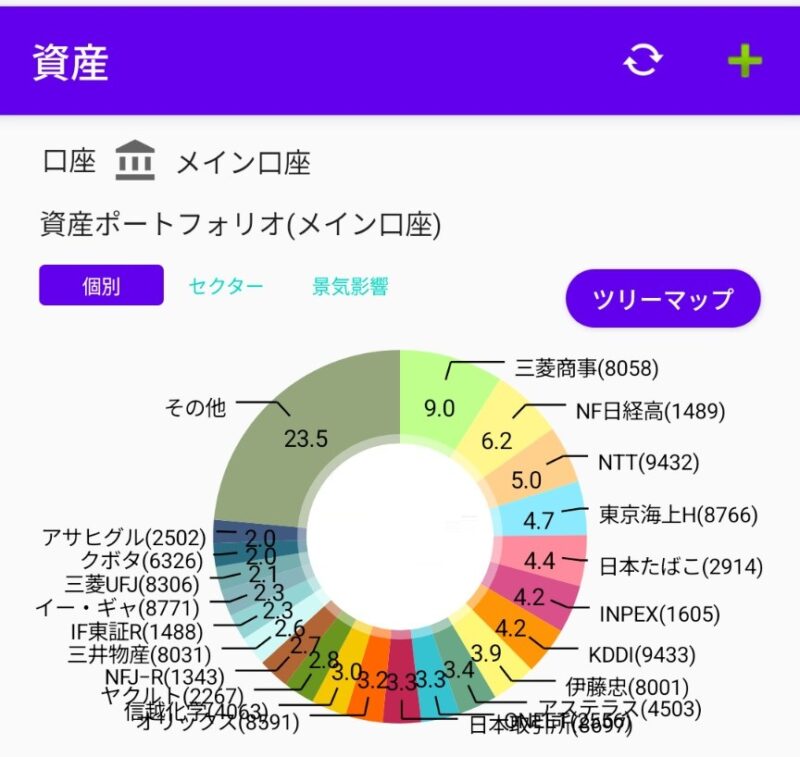Add a new asset with the plus icon
Screen dimensions: 800x757
(744, 60)
